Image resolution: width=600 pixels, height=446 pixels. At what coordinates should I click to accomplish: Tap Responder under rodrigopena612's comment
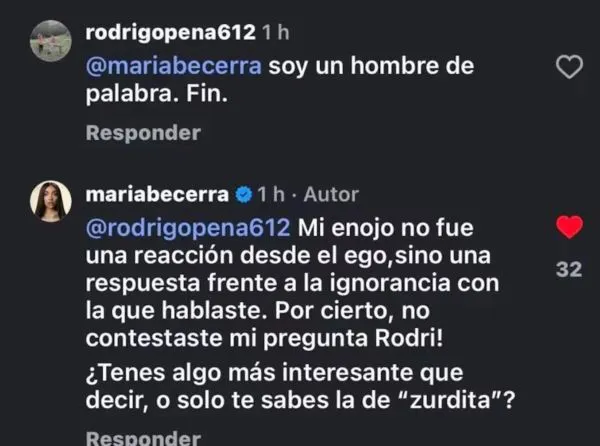coord(143,133)
